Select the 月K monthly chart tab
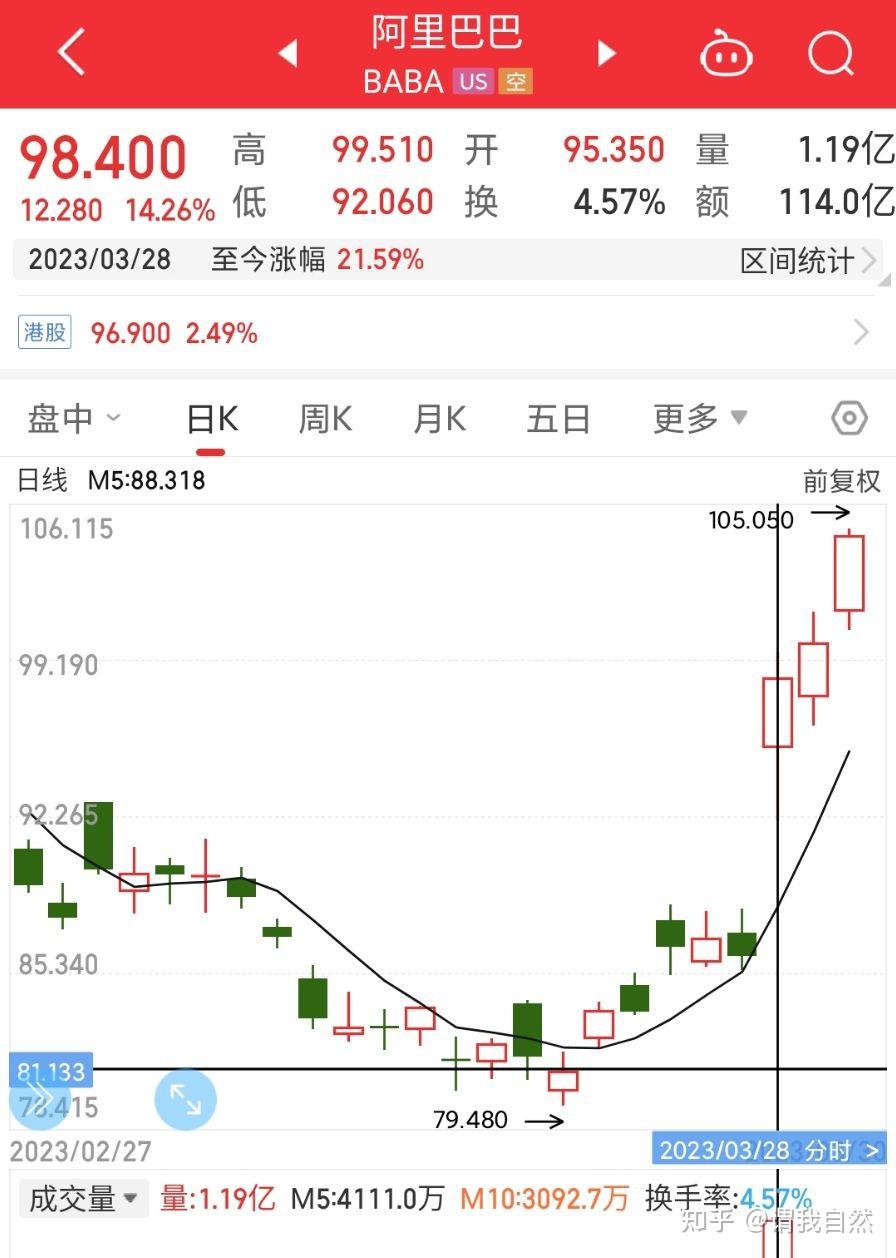896x1258 pixels. pyautogui.click(x=438, y=418)
